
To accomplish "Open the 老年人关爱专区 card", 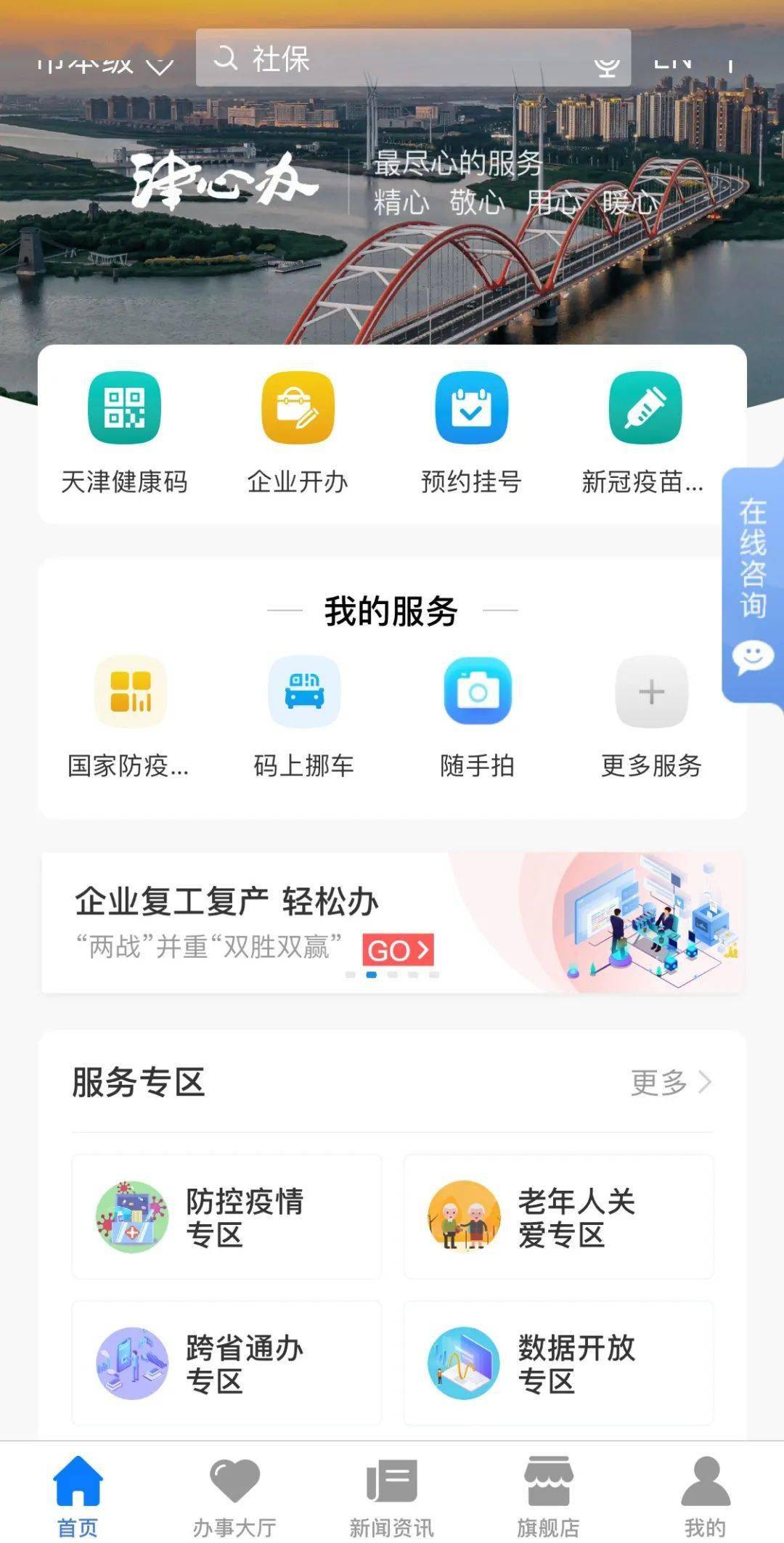I will [x=558, y=1217].
